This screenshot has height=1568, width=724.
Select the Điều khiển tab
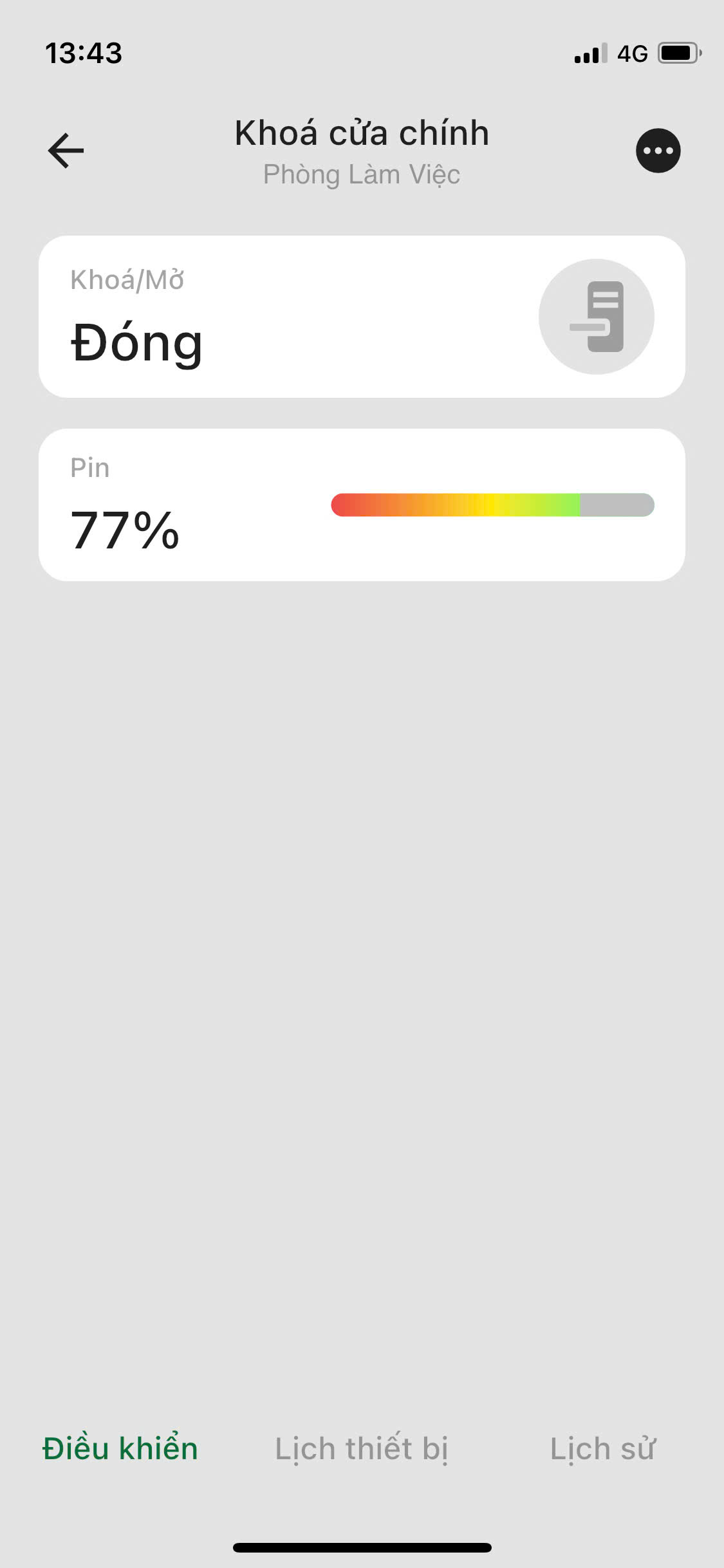click(120, 1449)
